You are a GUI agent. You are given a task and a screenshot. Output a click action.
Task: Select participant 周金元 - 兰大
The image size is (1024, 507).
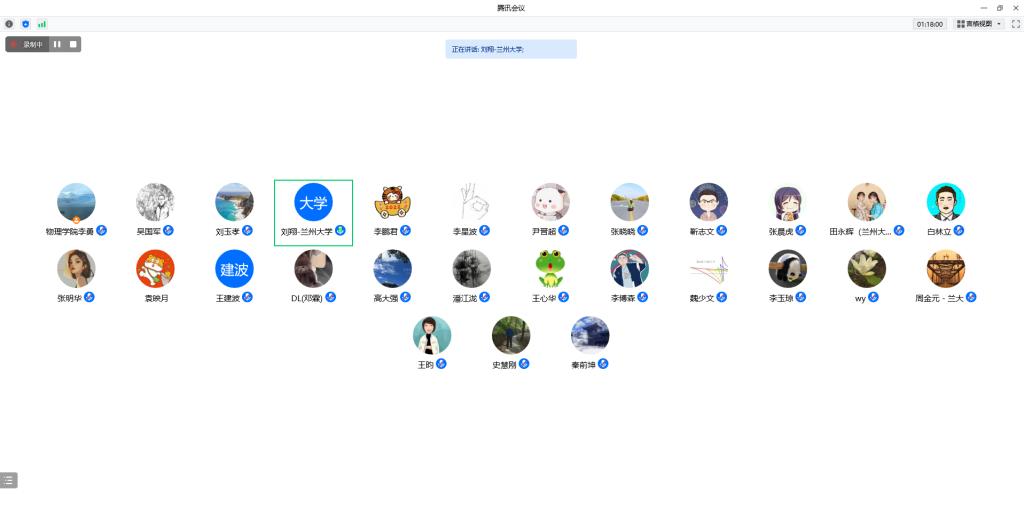tap(945, 270)
